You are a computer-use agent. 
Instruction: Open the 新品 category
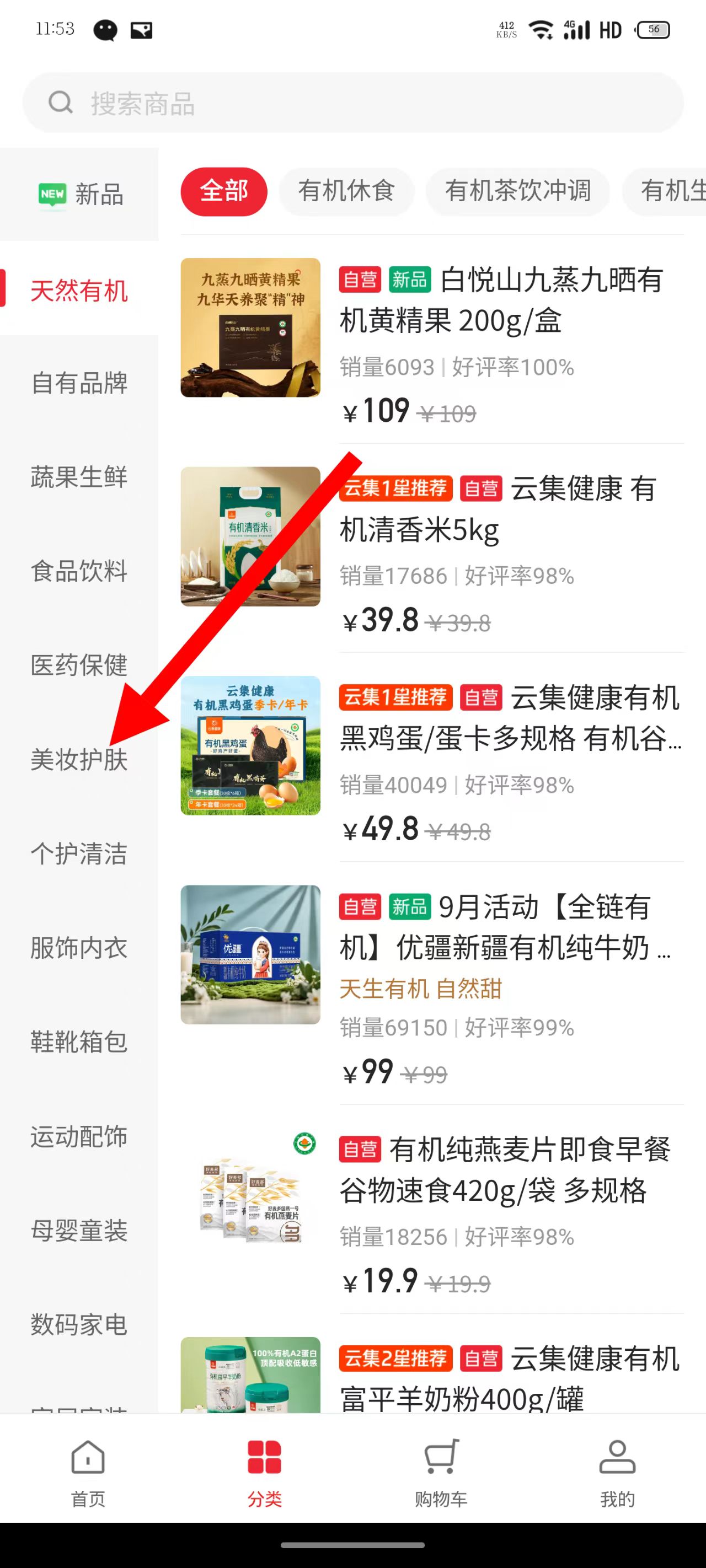tap(80, 195)
